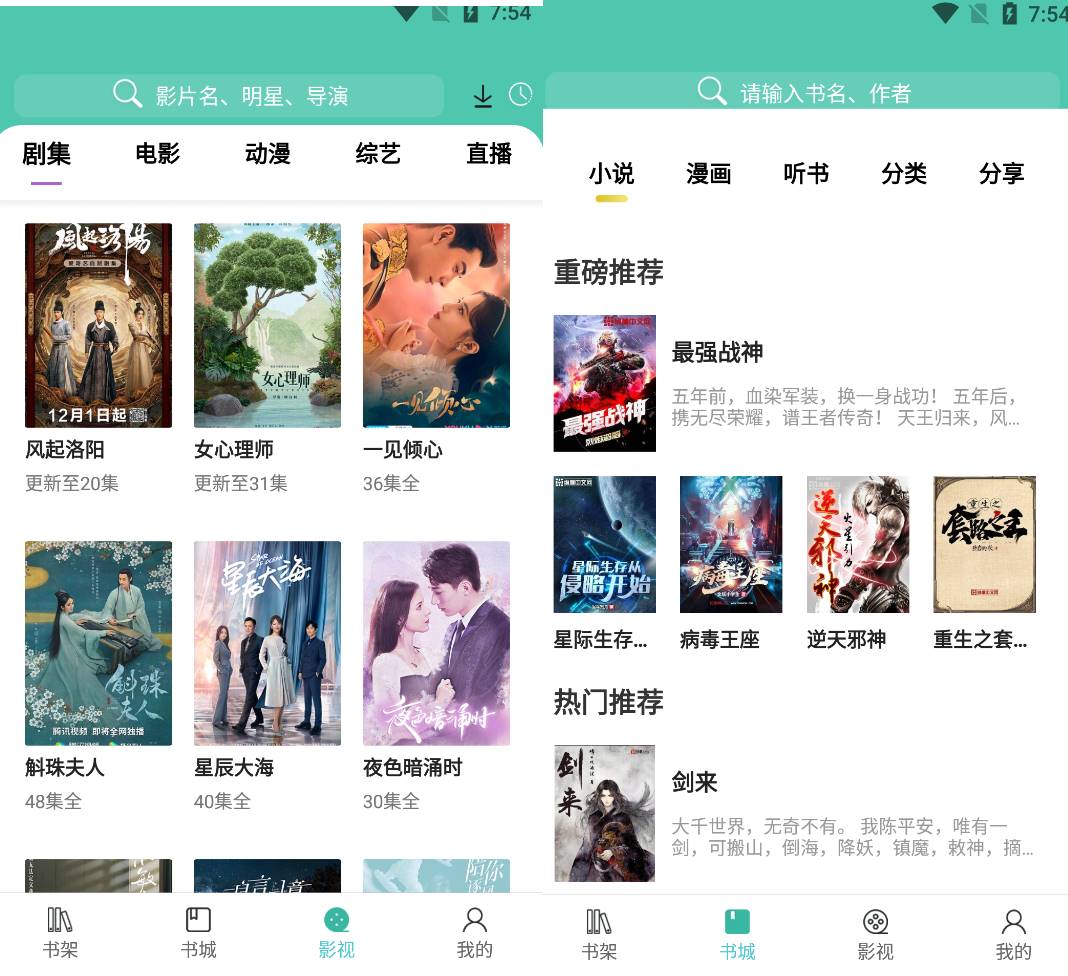This screenshot has width=1068, height=976.
Task: Open the book 逆天邪神
Action: 858,545
